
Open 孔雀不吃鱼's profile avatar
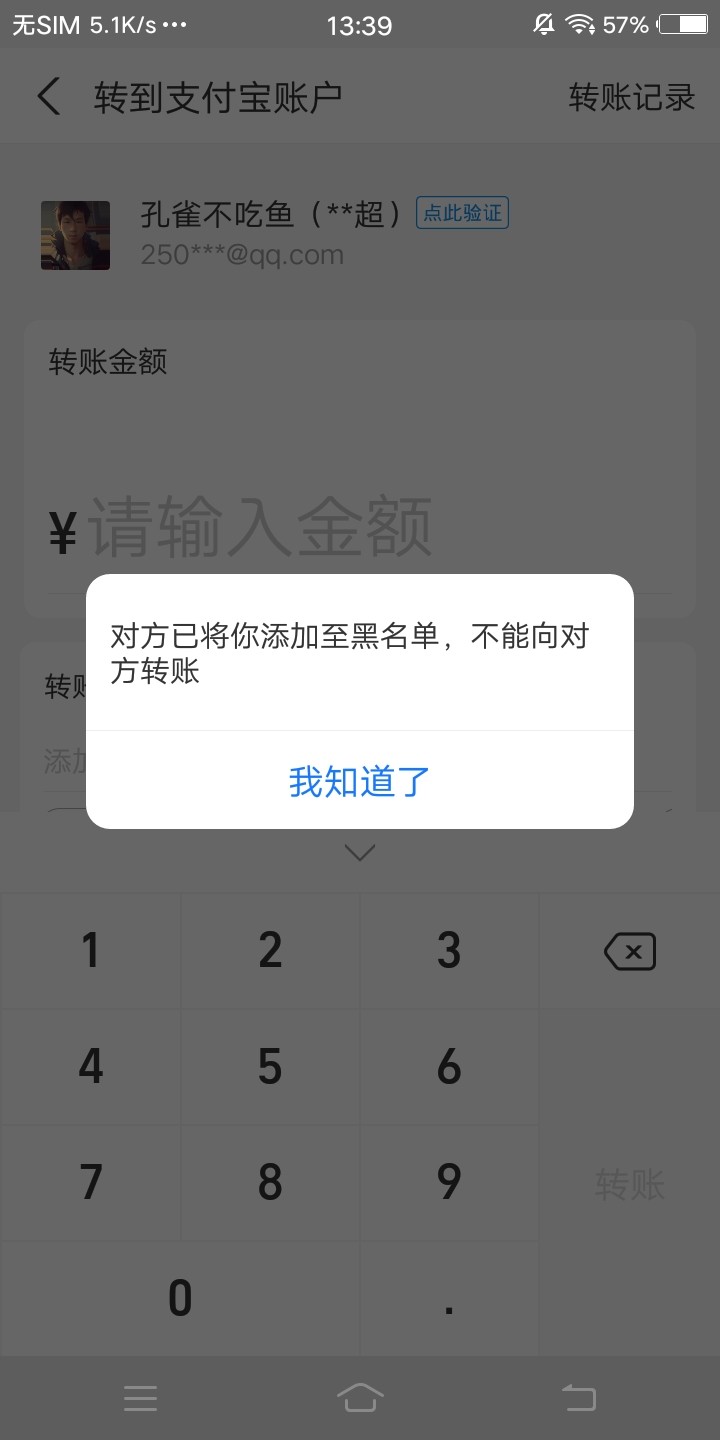tap(75, 235)
